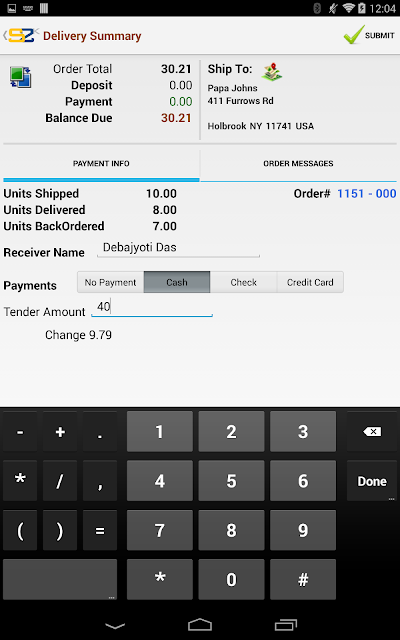Pick Credit Card payment

coord(310,282)
